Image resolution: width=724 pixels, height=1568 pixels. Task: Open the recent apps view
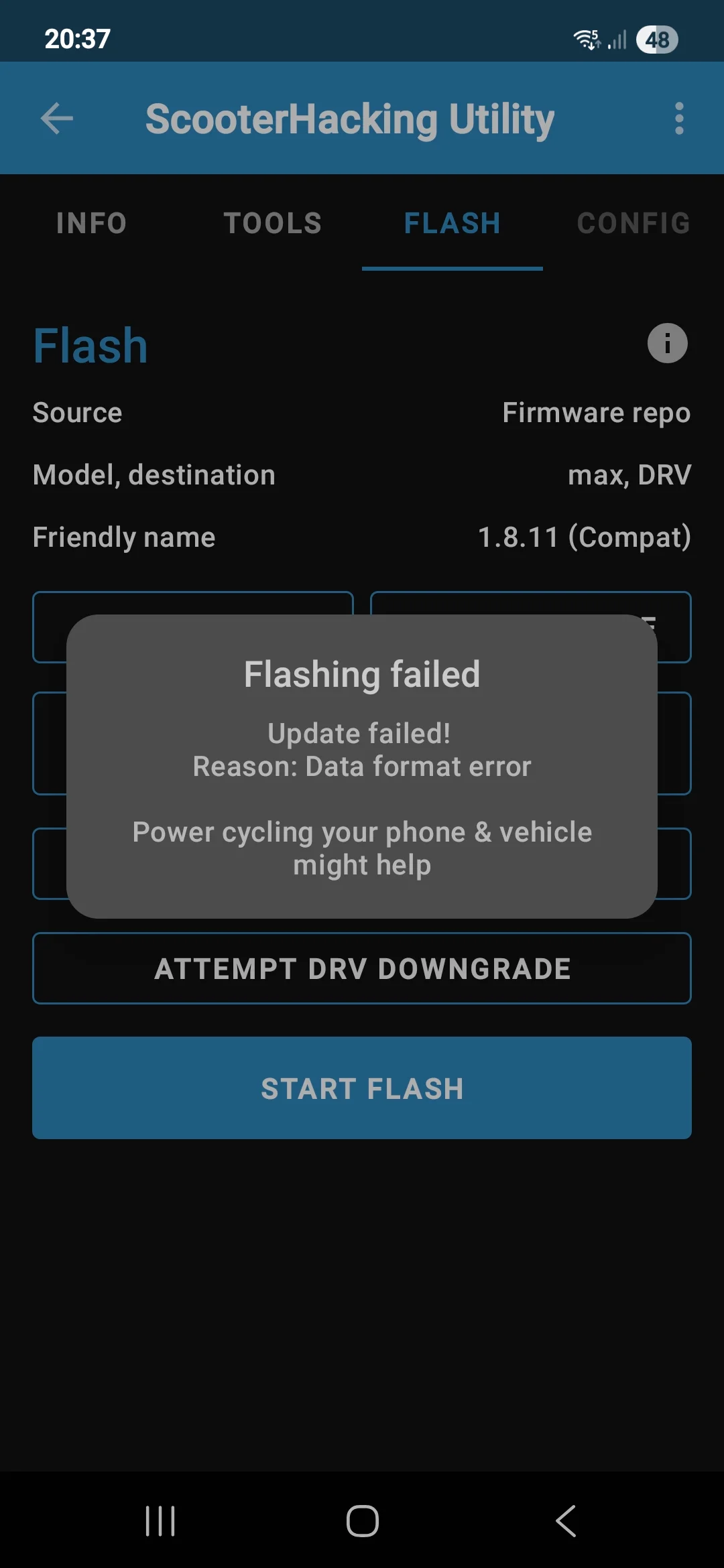(x=160, y=1521)
